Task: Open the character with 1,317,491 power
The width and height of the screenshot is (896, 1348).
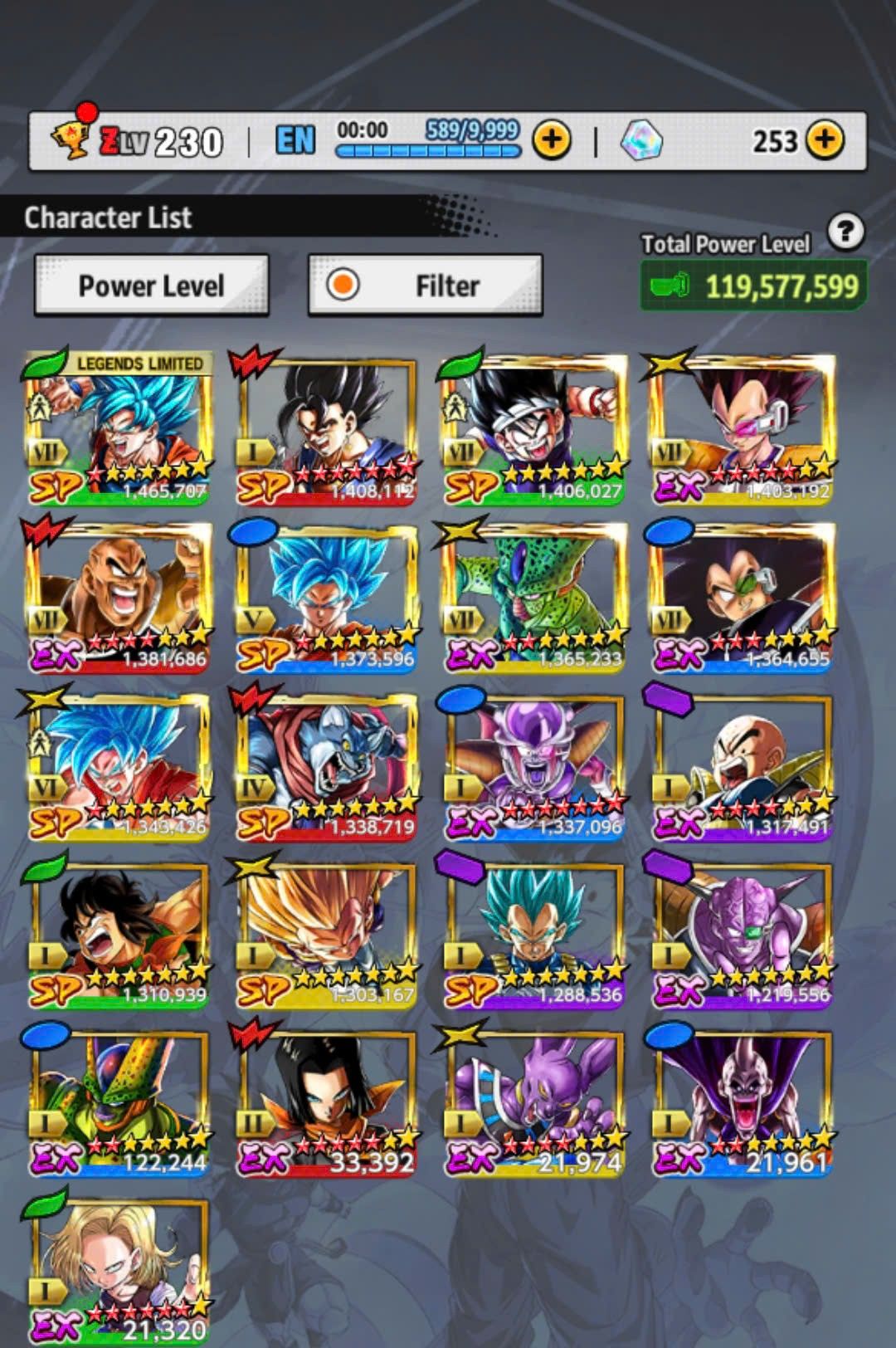Action: (741, 764)
